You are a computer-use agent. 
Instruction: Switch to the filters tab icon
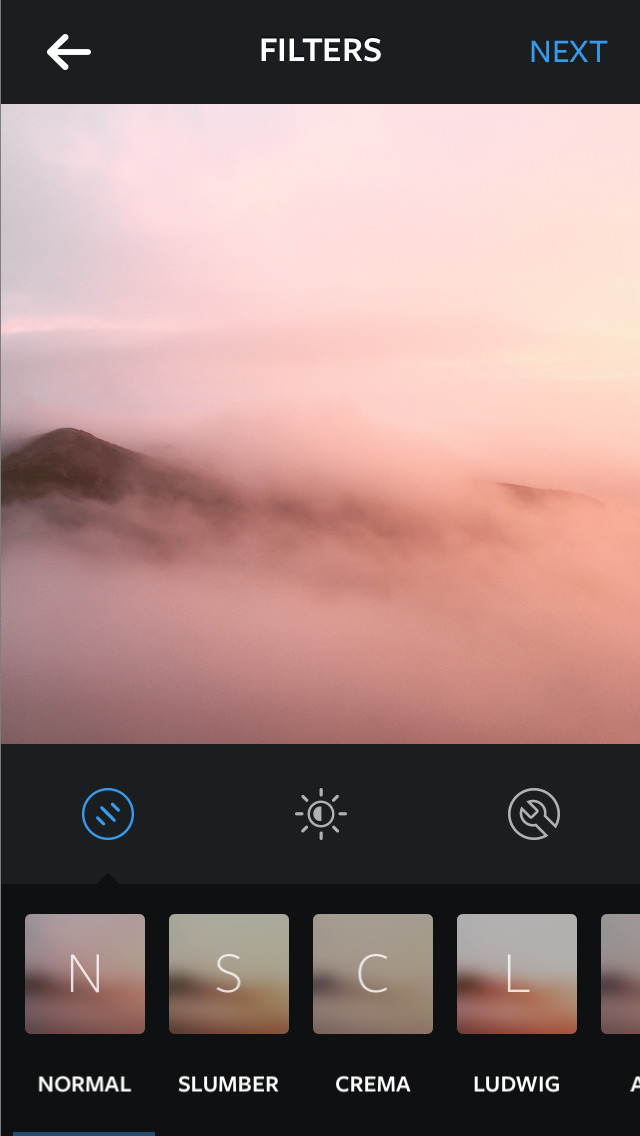[108, 814]
